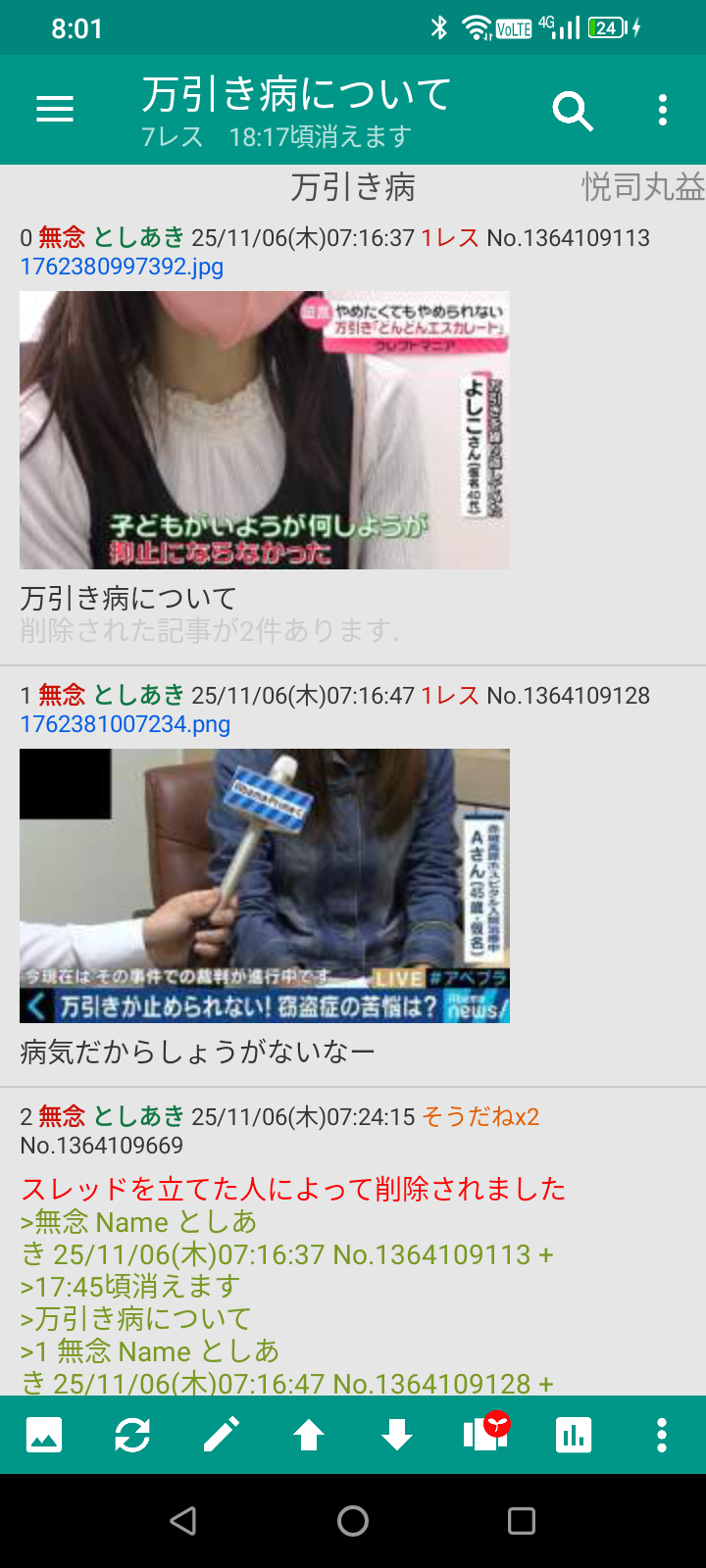Open the top app bar overflow menu

tap(663, 110)
